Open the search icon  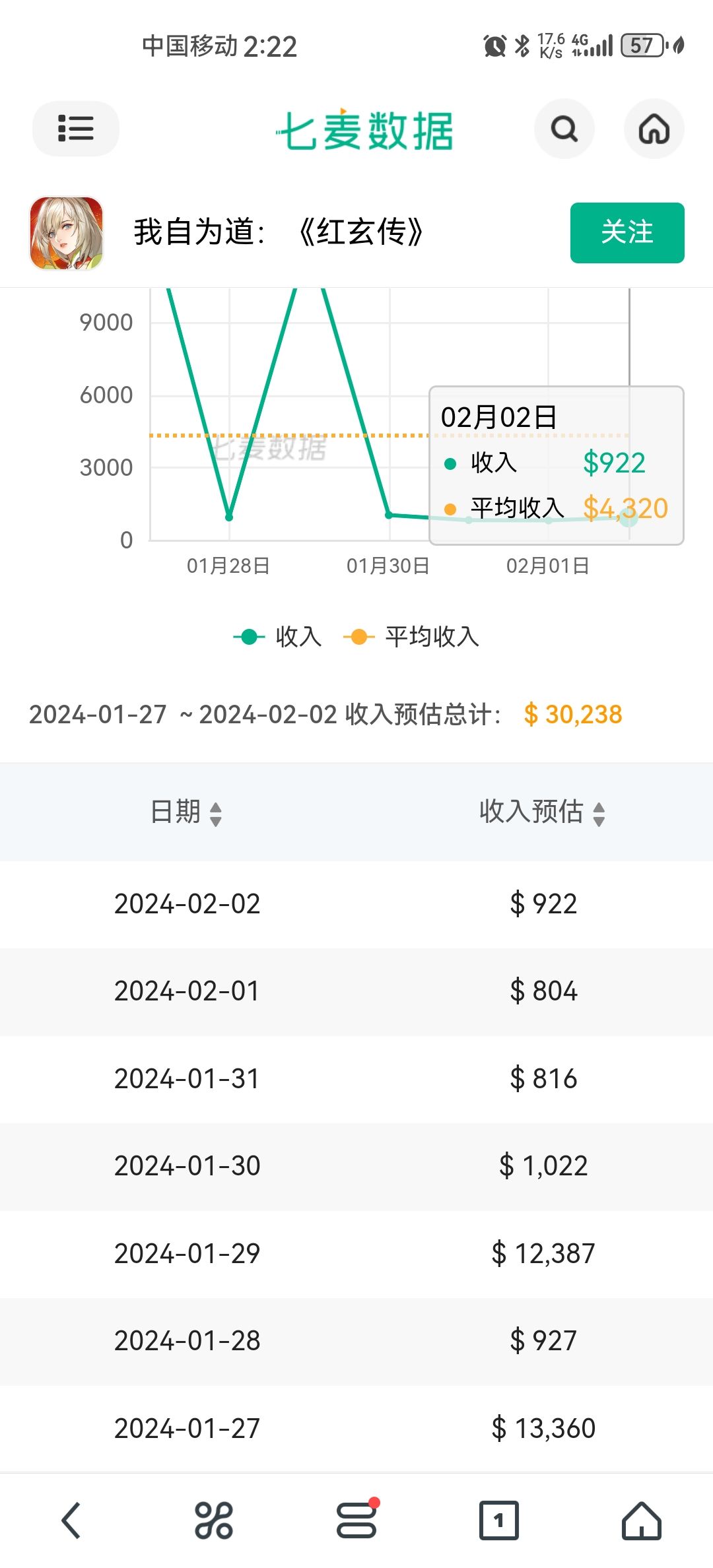564,129
